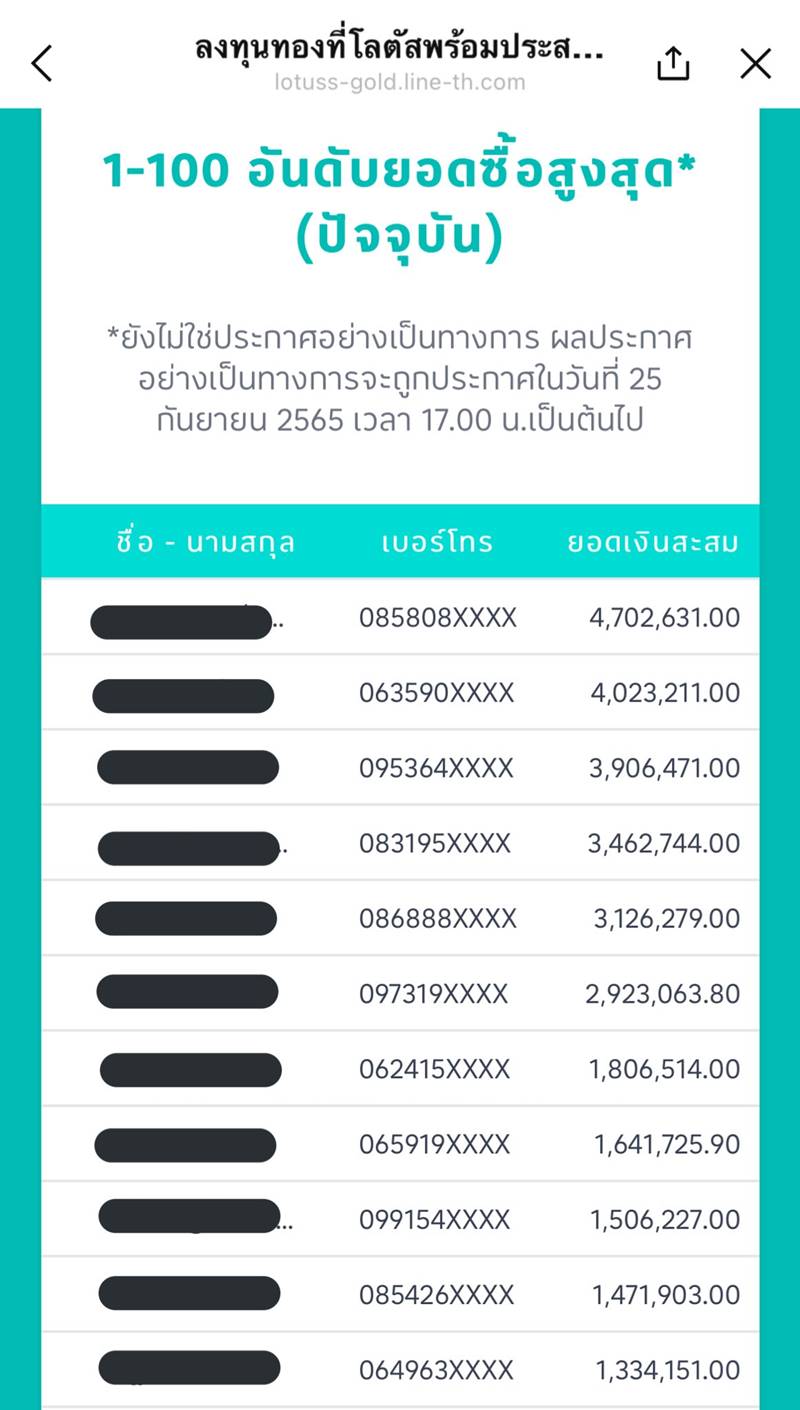Screen dimensions: 800x1410
Task: Select the row showing 097319XXXX
Action: coord(438,993)
